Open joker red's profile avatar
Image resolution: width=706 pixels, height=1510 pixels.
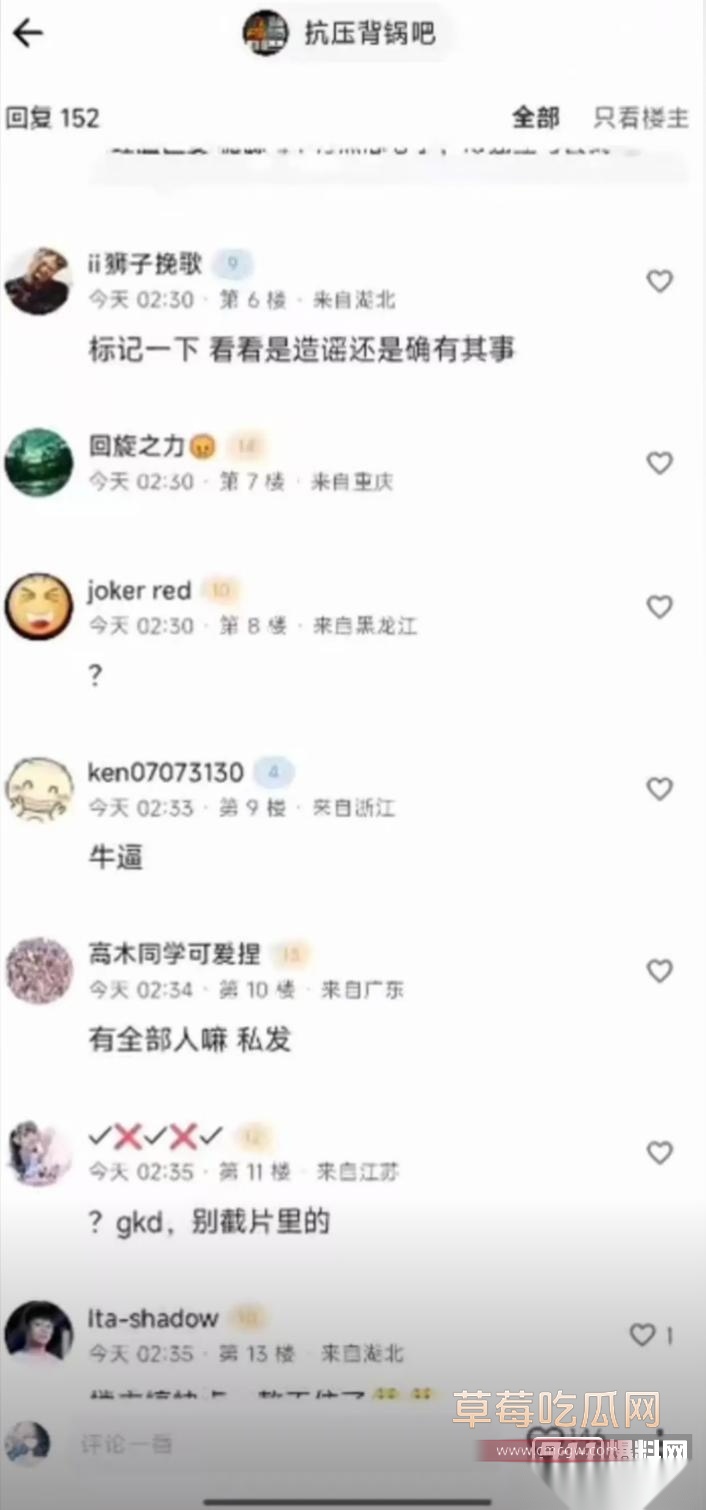click(x=38, y=607)
